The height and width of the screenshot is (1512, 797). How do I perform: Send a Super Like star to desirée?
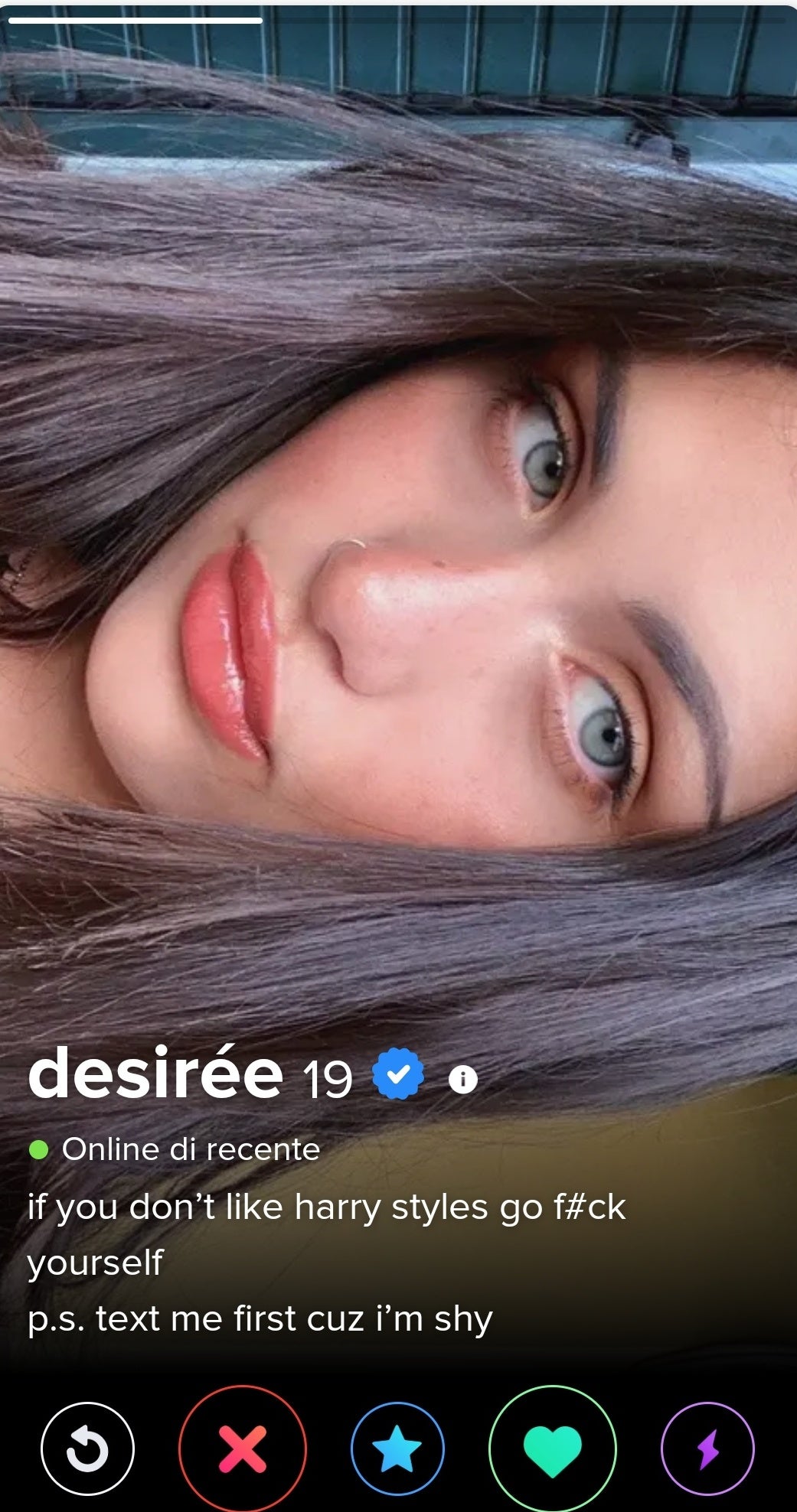(x=397, y=1448)
